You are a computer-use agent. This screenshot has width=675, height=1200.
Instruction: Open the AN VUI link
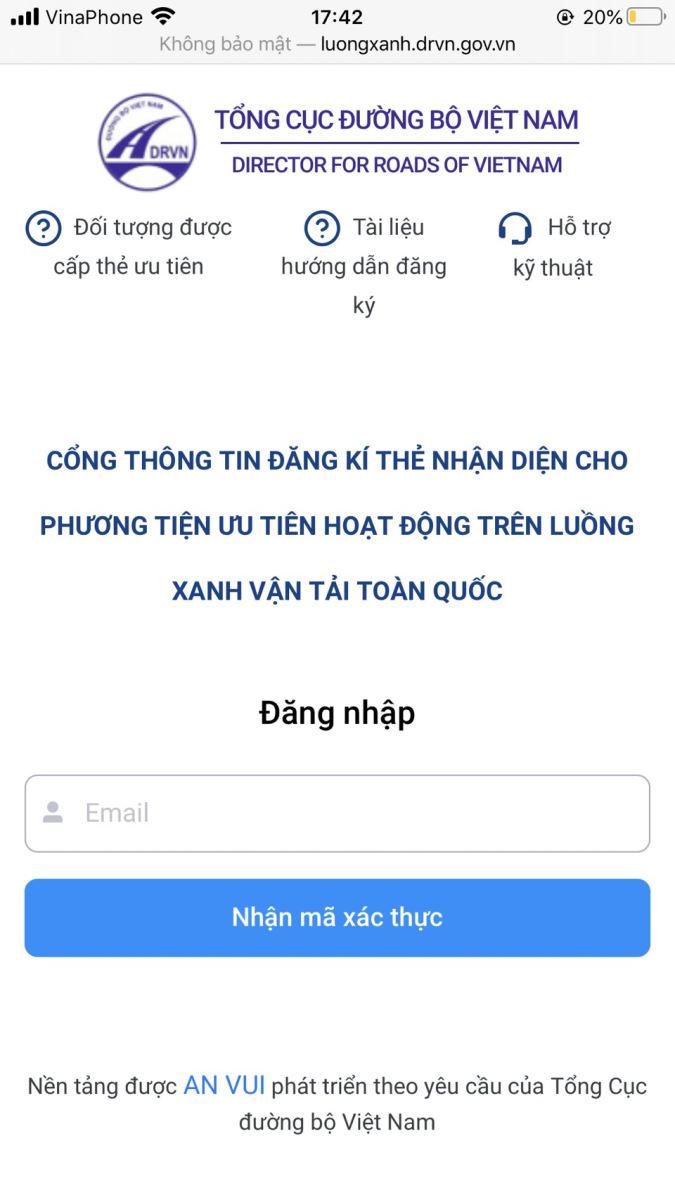coord(224,1086)
